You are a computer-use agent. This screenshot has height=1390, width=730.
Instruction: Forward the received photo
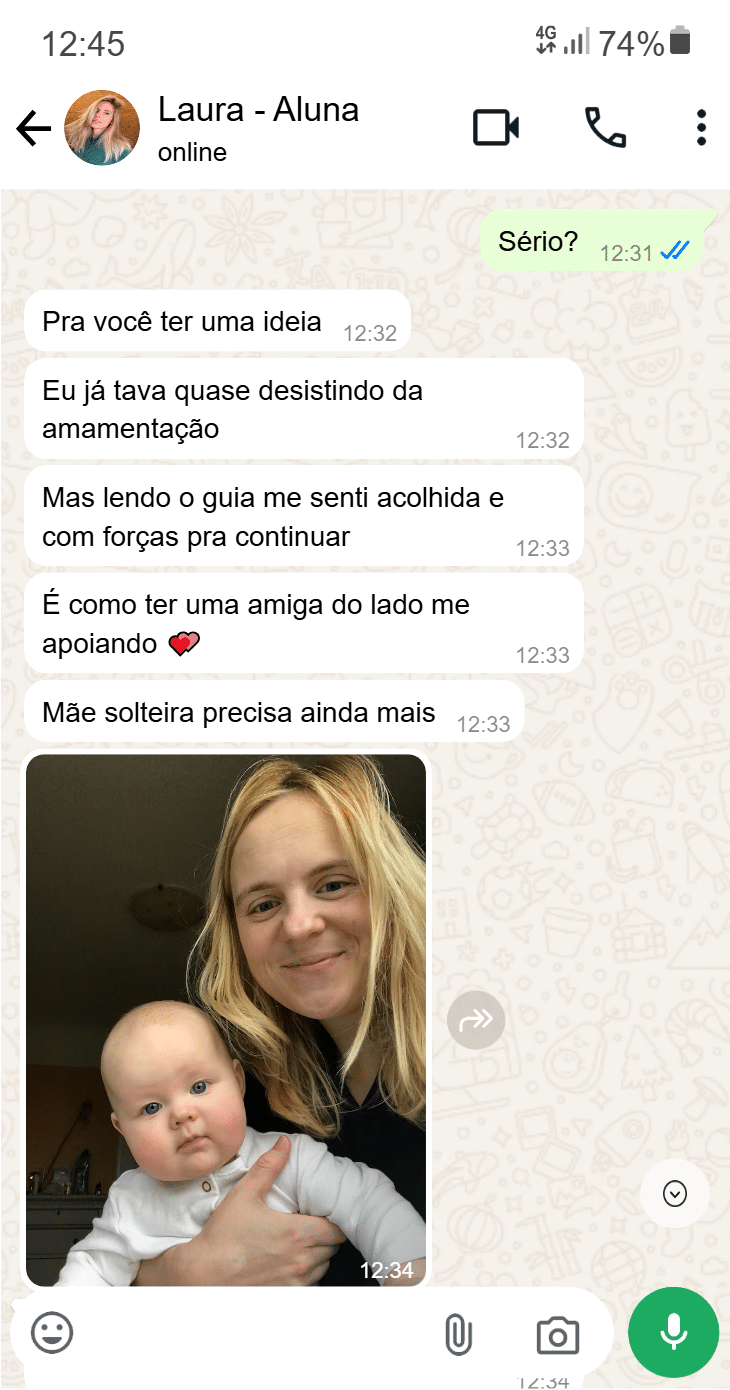click(476, 1020)
